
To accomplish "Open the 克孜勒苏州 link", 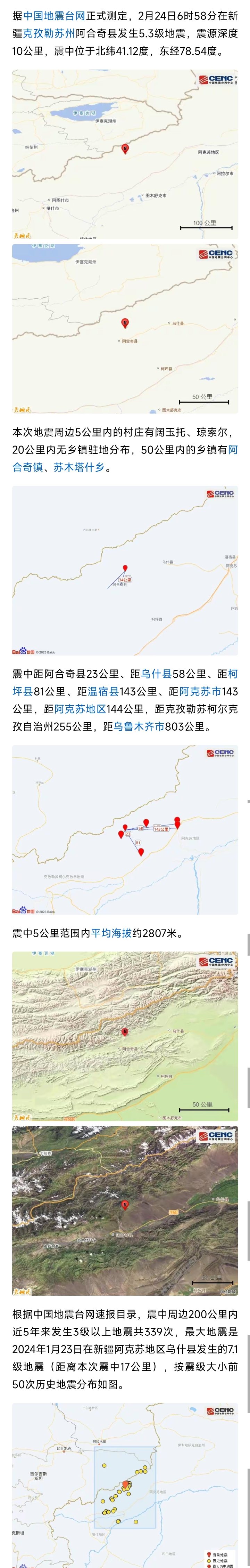I will [49, 33].
